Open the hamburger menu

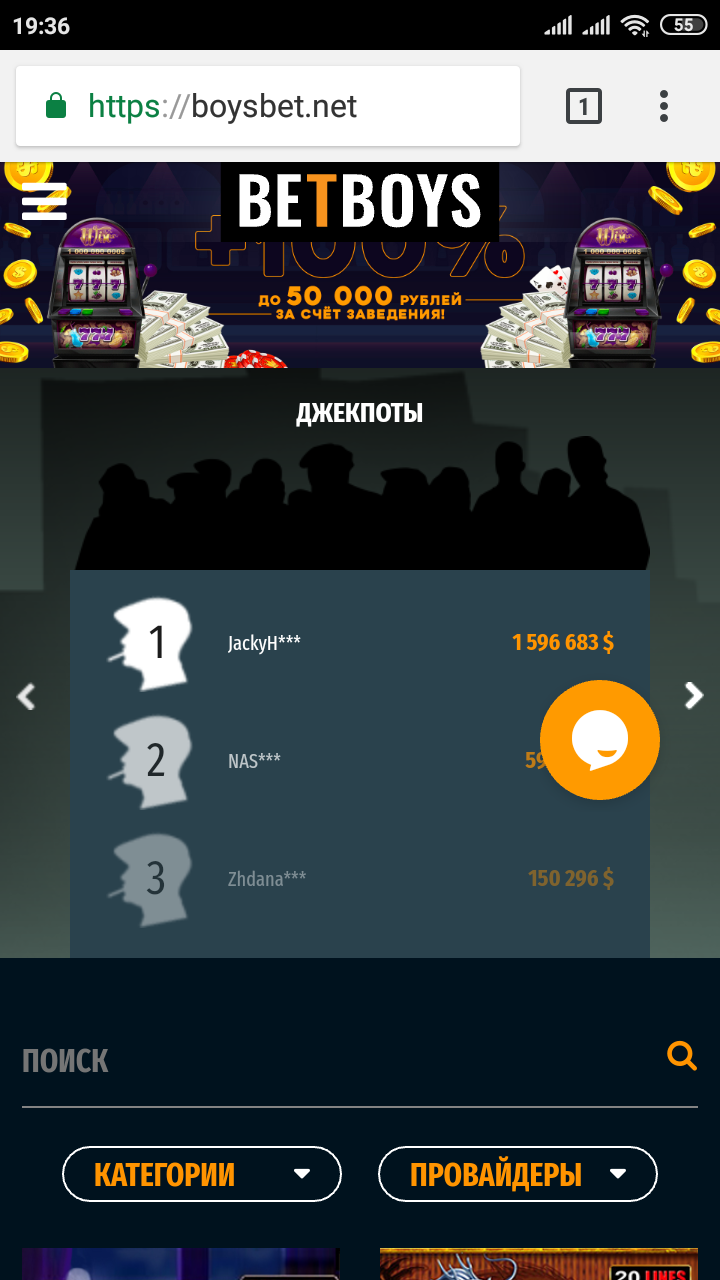(44, 201)
